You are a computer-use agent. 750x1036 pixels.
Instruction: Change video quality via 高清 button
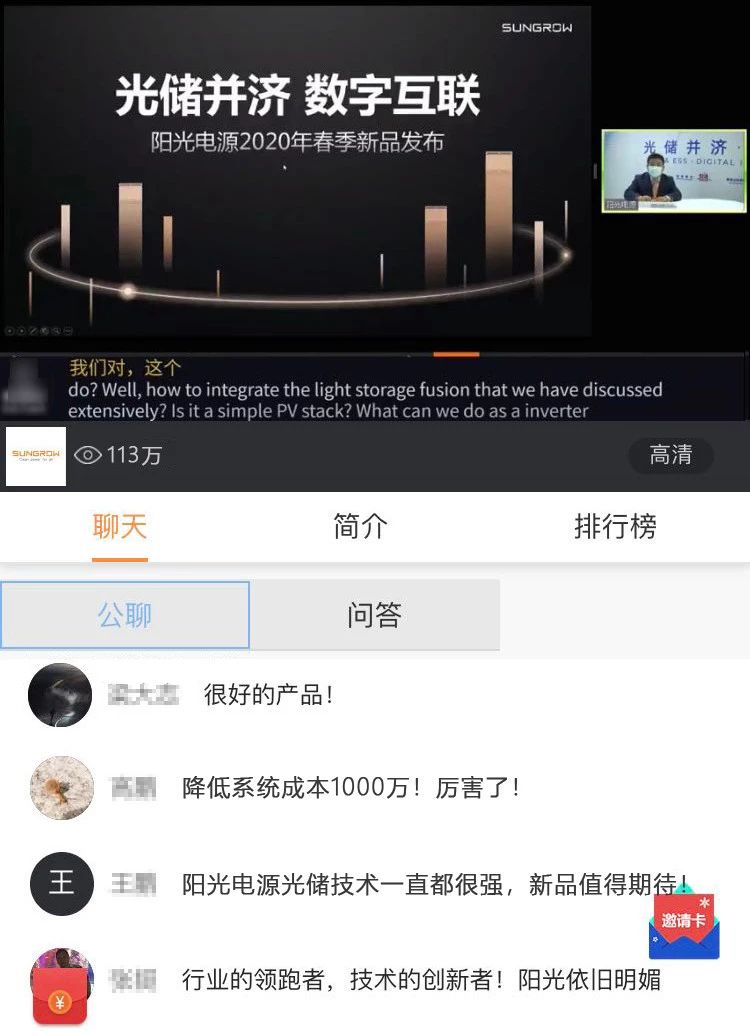click(670, 455)
